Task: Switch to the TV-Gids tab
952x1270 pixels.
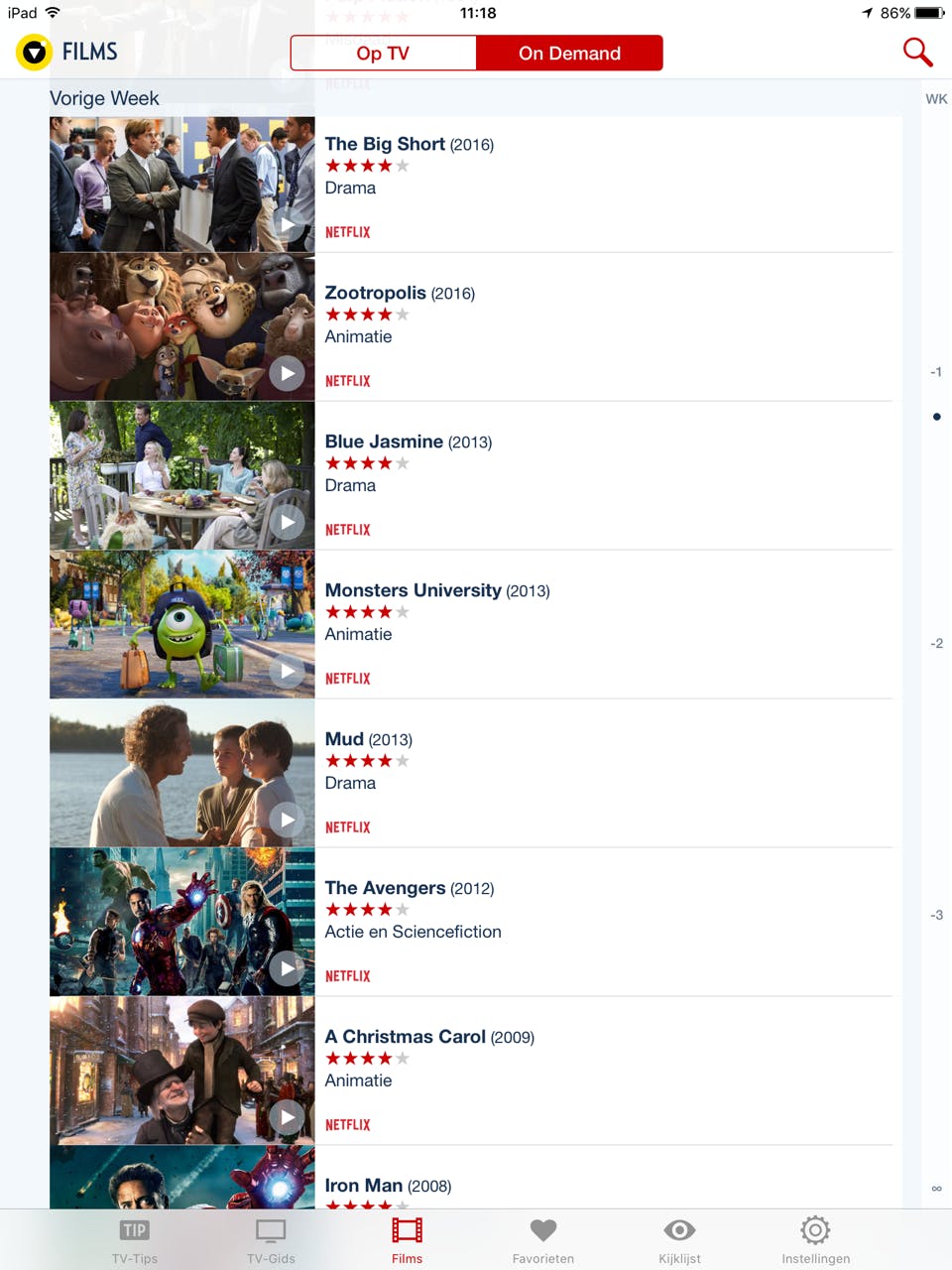Action: (x=271, y=1240)
